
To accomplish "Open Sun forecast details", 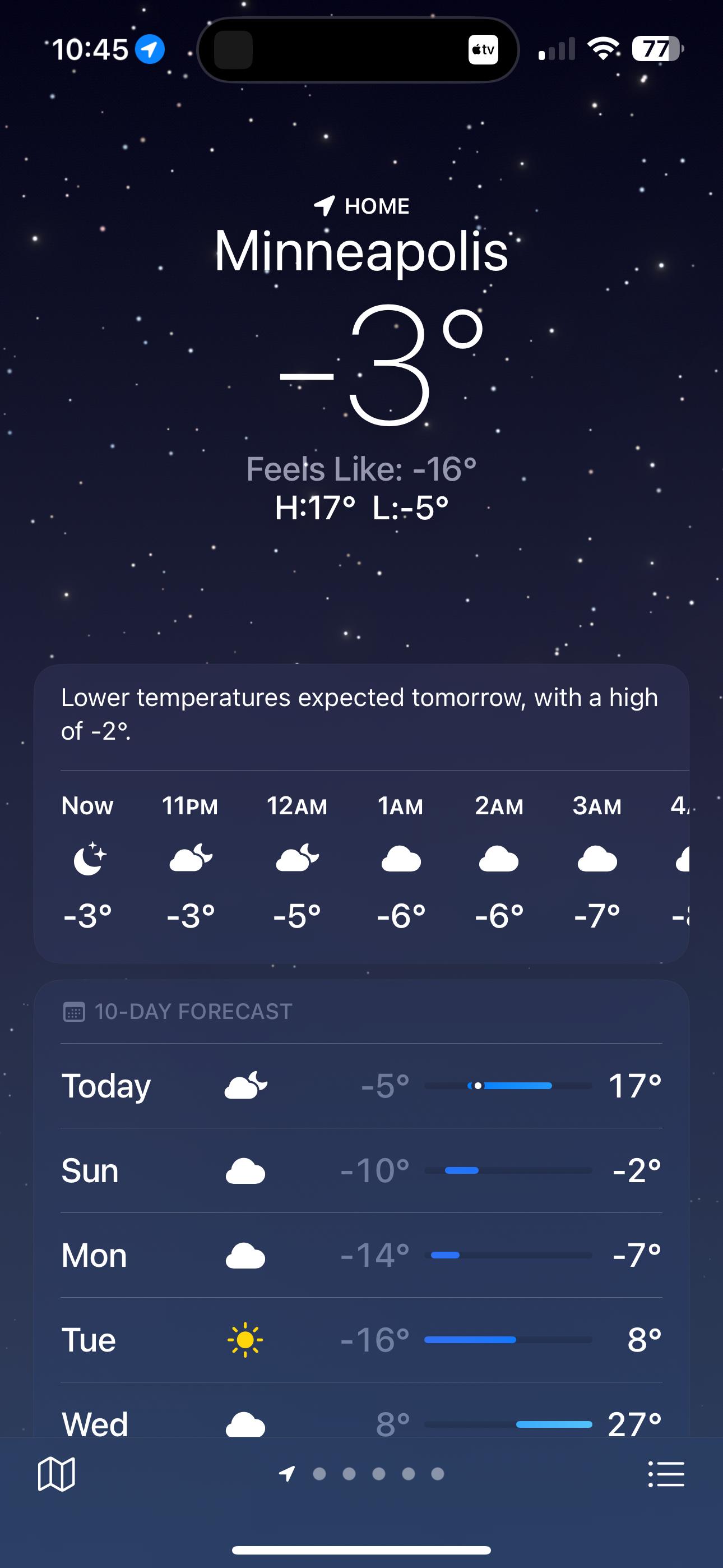I will coord(361,1170).
